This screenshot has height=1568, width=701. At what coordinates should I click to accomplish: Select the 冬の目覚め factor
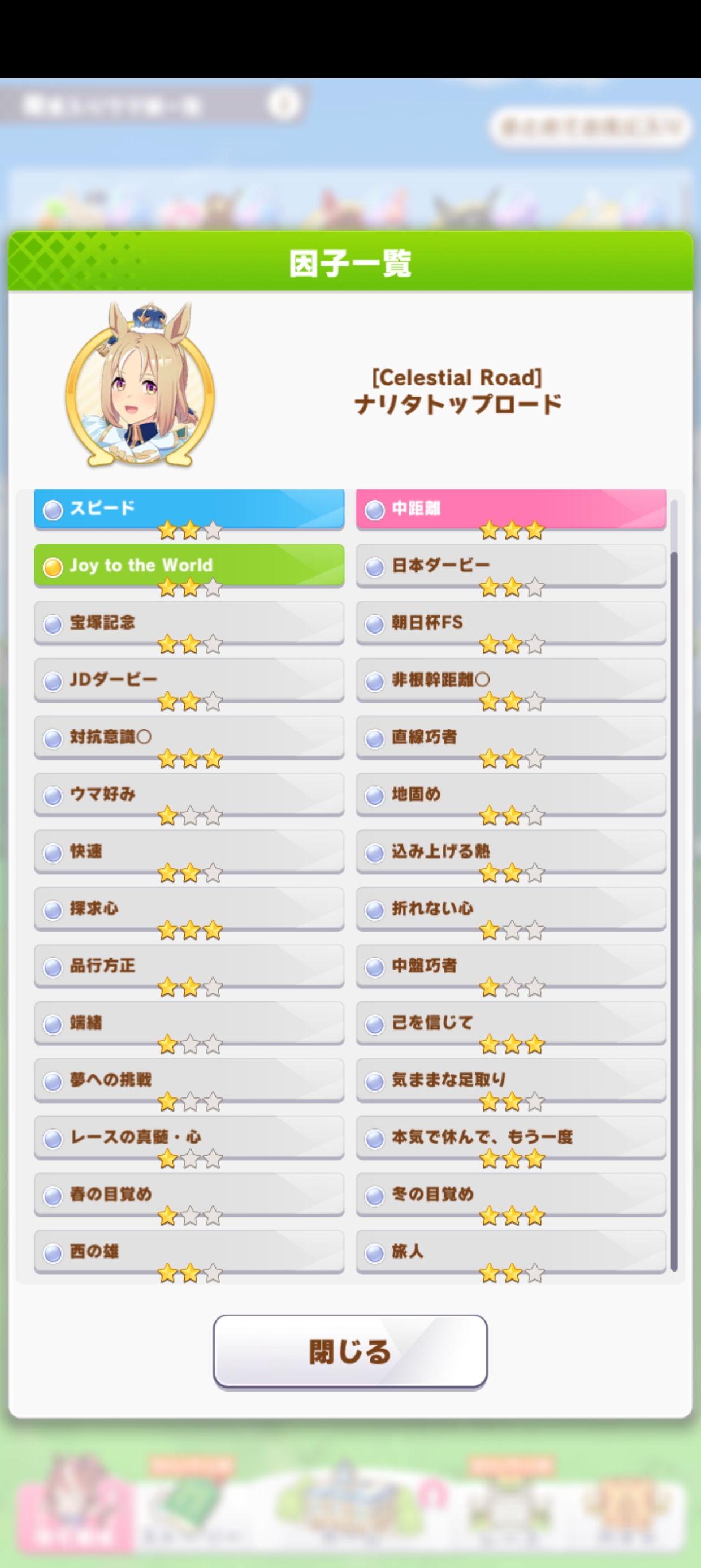click(510, 1194)
